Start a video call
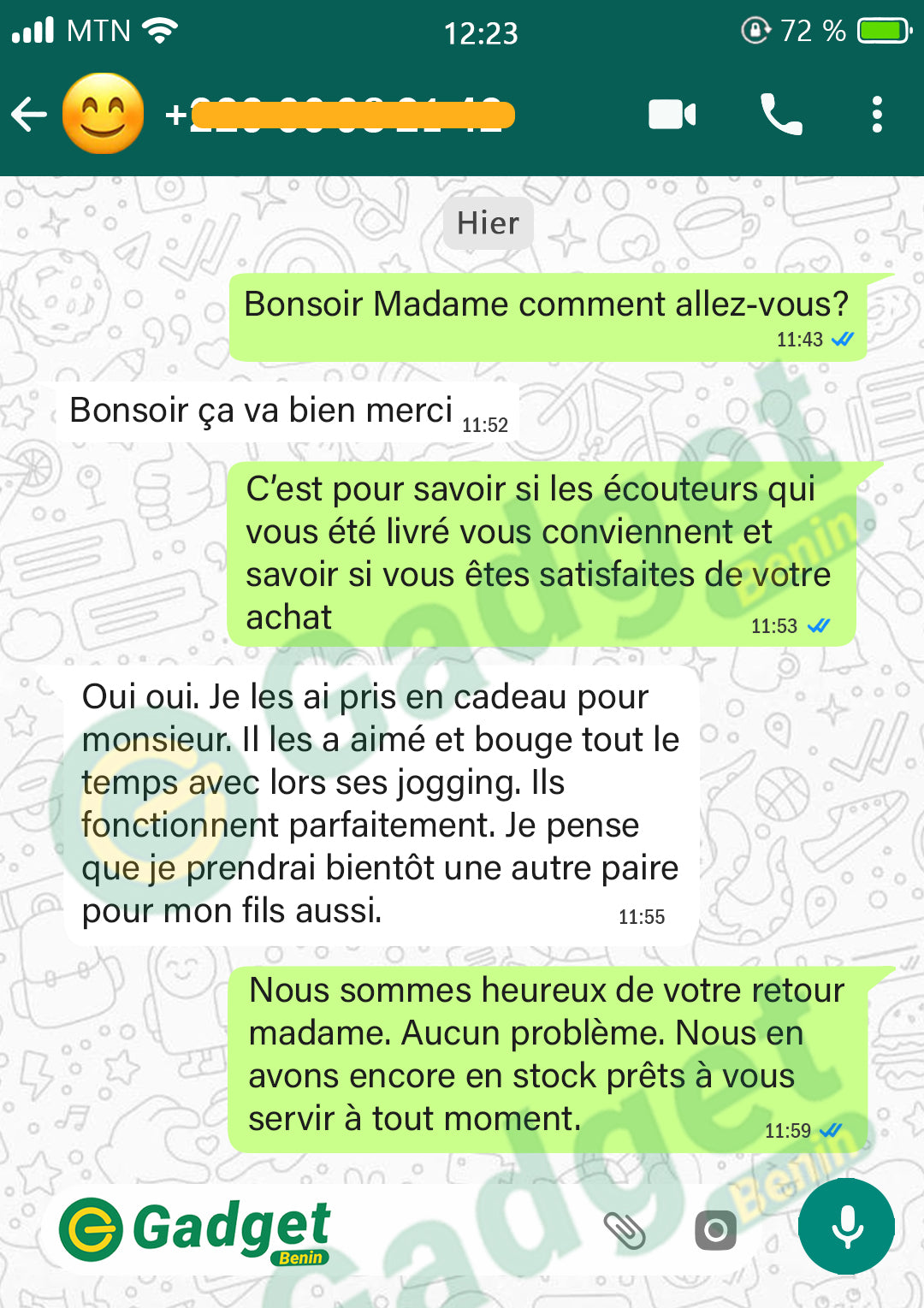This screenshot has width=924, height=1308. coord(672,115)
